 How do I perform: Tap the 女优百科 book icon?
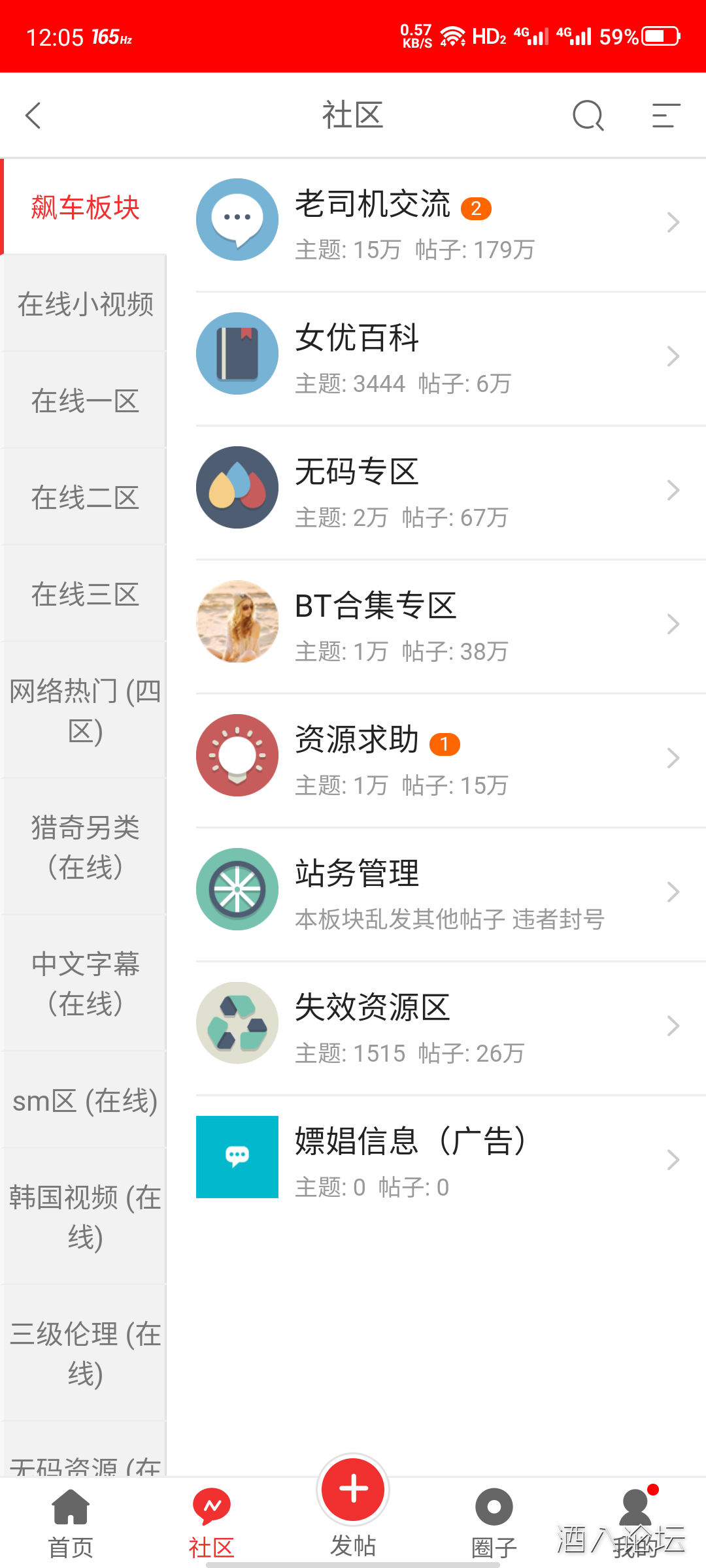pyautogui.click(x=237, y=354)
